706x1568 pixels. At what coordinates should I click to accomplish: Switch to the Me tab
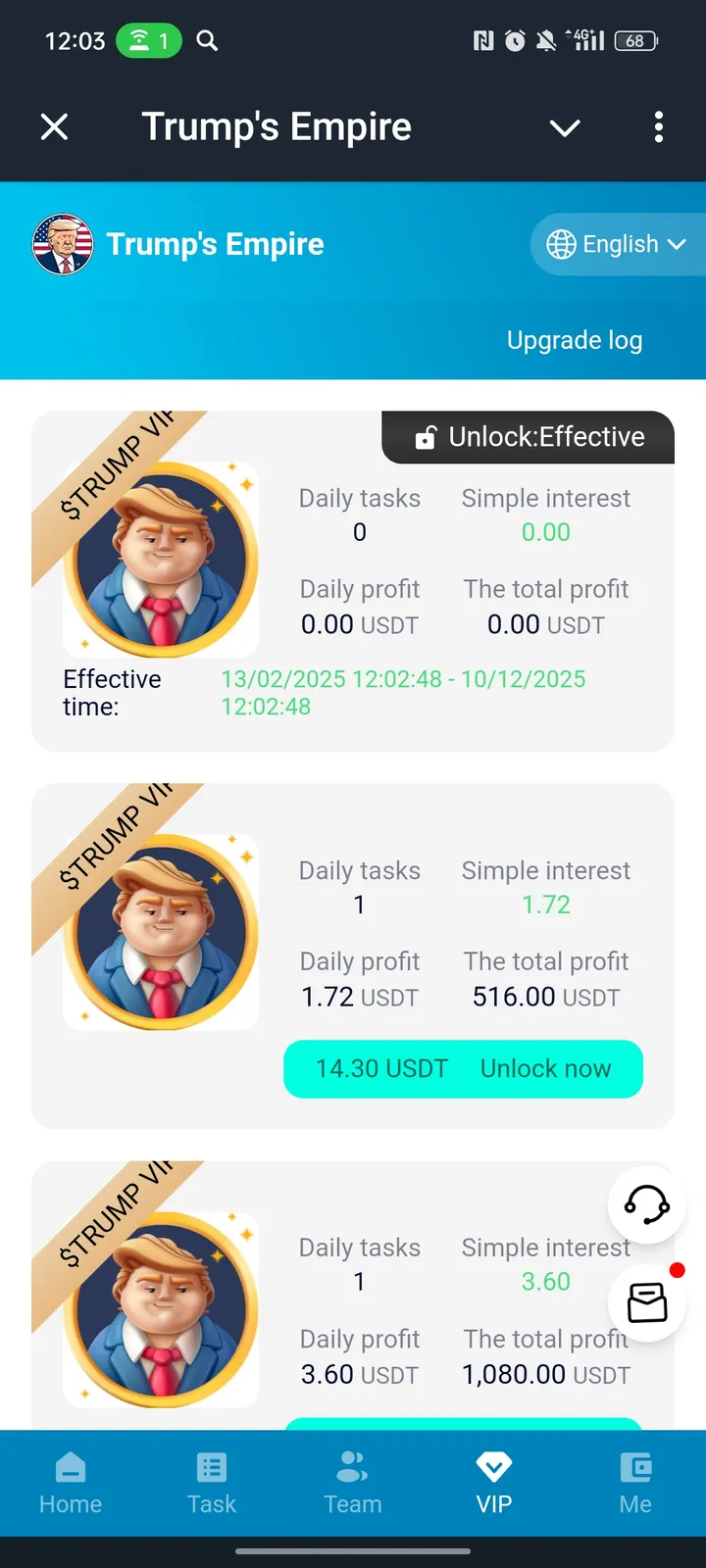coord(634,1484)
